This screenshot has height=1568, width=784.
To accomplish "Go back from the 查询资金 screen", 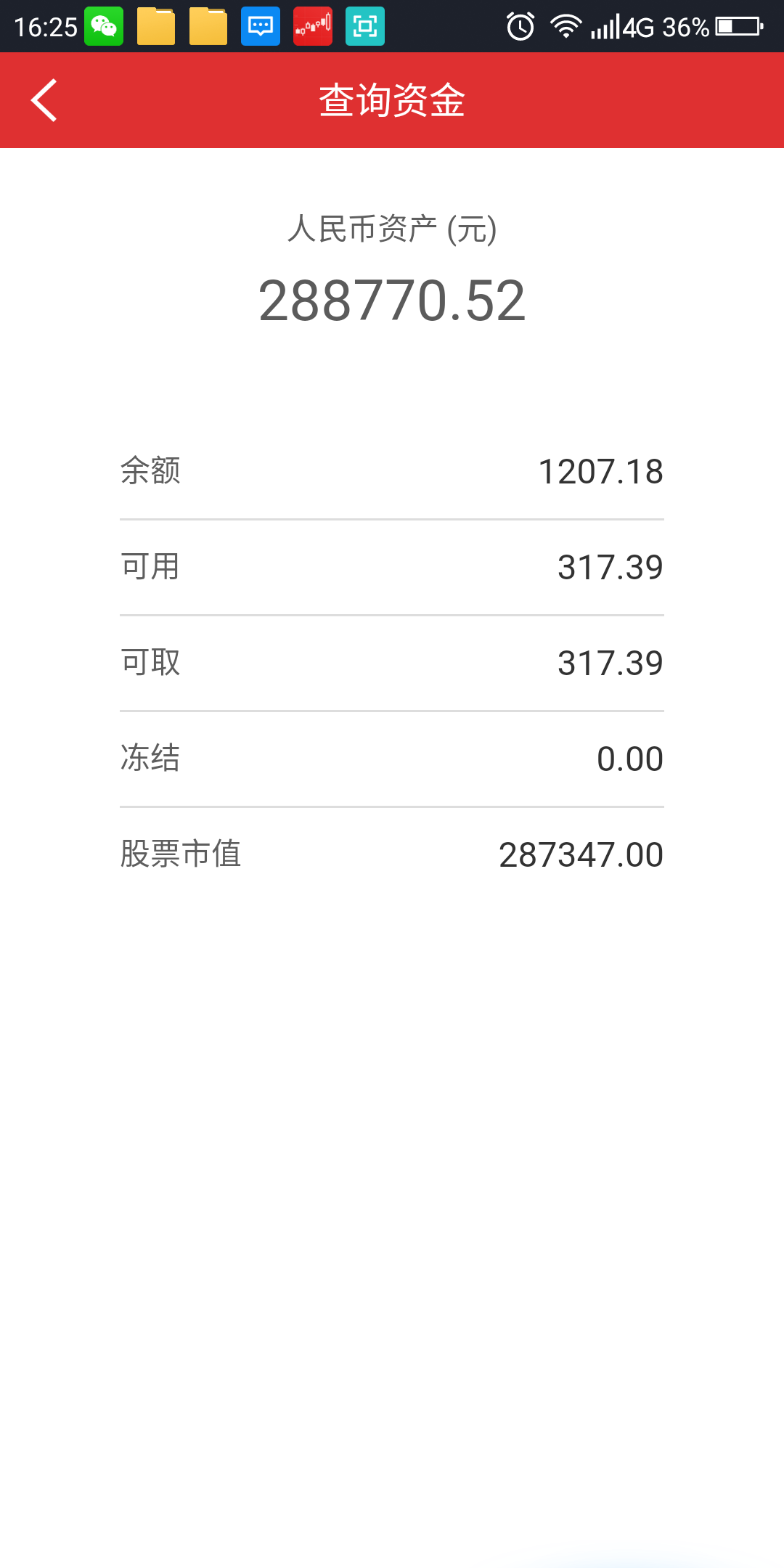I will pyautogui.click(x=44, y=100).
